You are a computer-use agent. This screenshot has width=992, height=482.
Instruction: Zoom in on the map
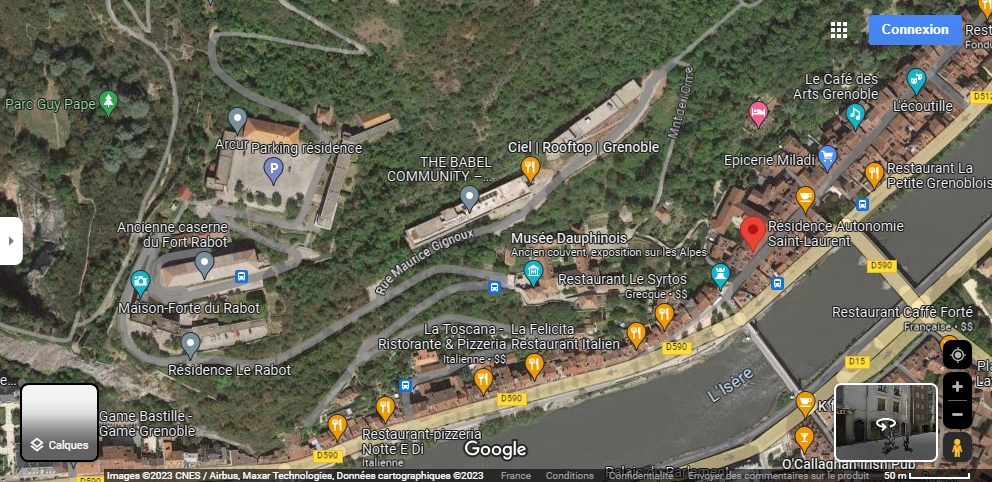coord(957,387)
